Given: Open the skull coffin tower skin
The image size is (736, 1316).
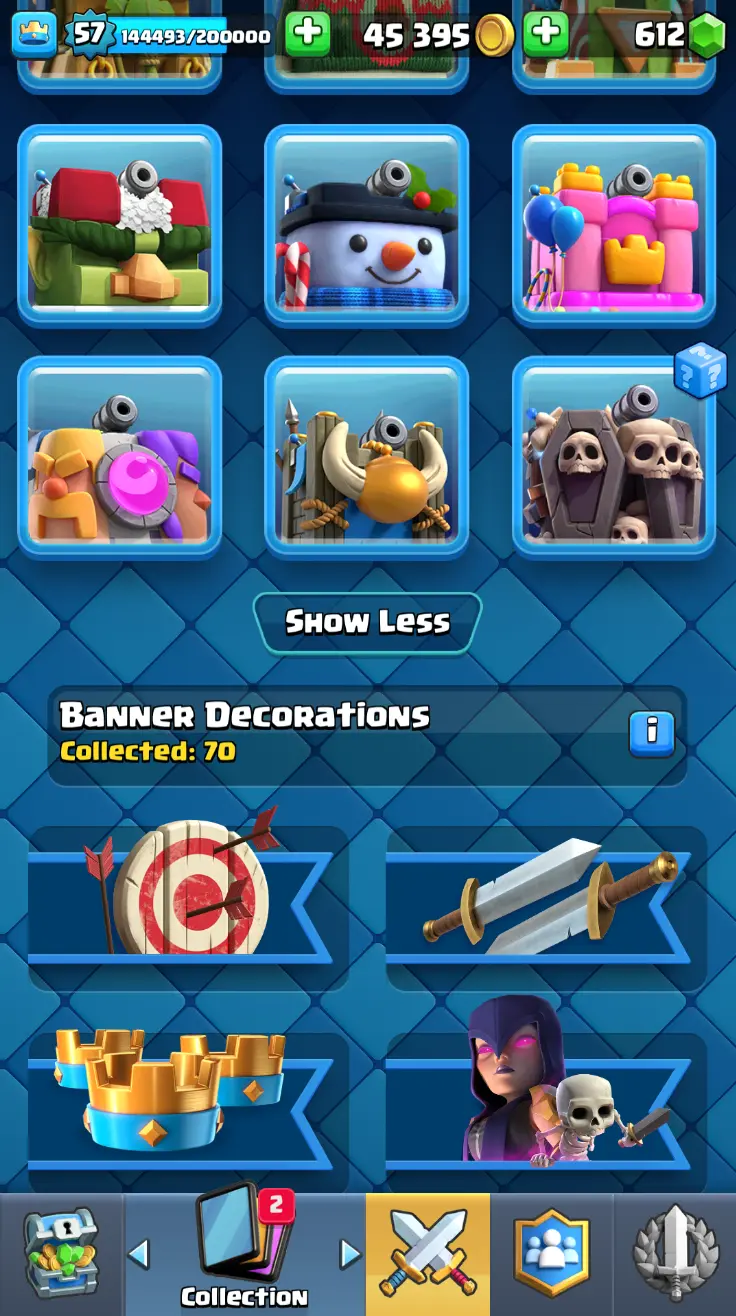Looking at the screenshot, I should [614, 457].
